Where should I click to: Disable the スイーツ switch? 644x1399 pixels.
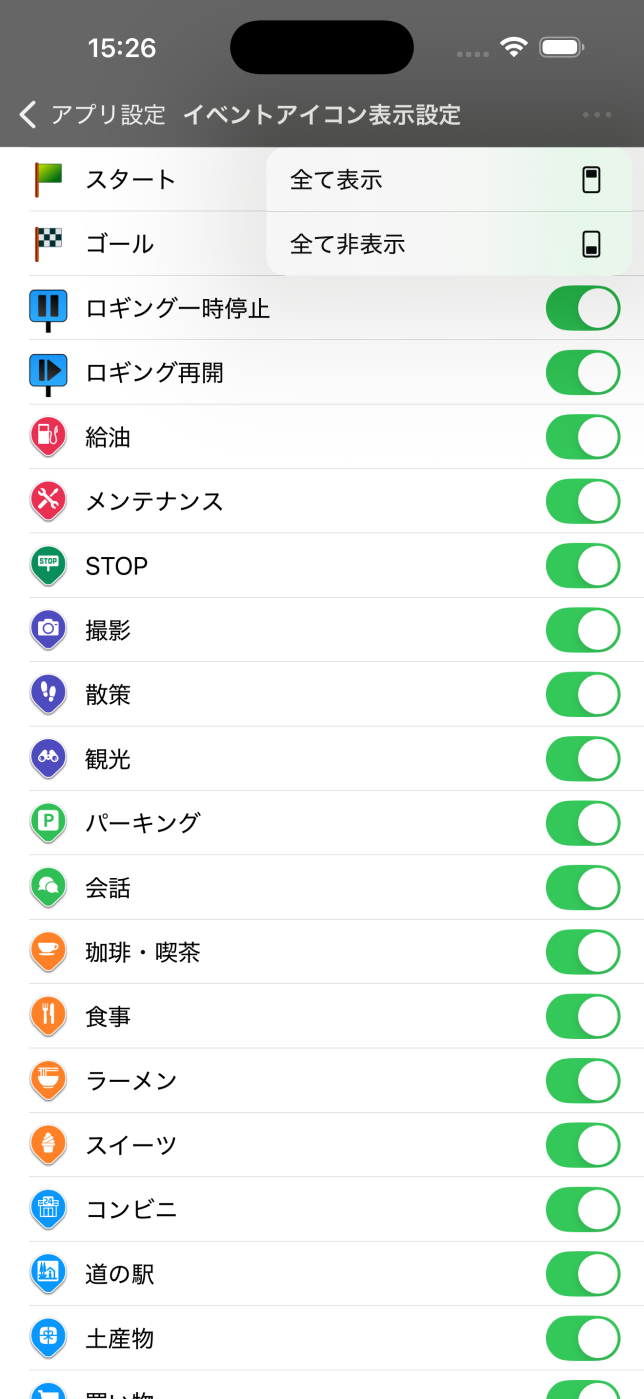coord(583,1145)
